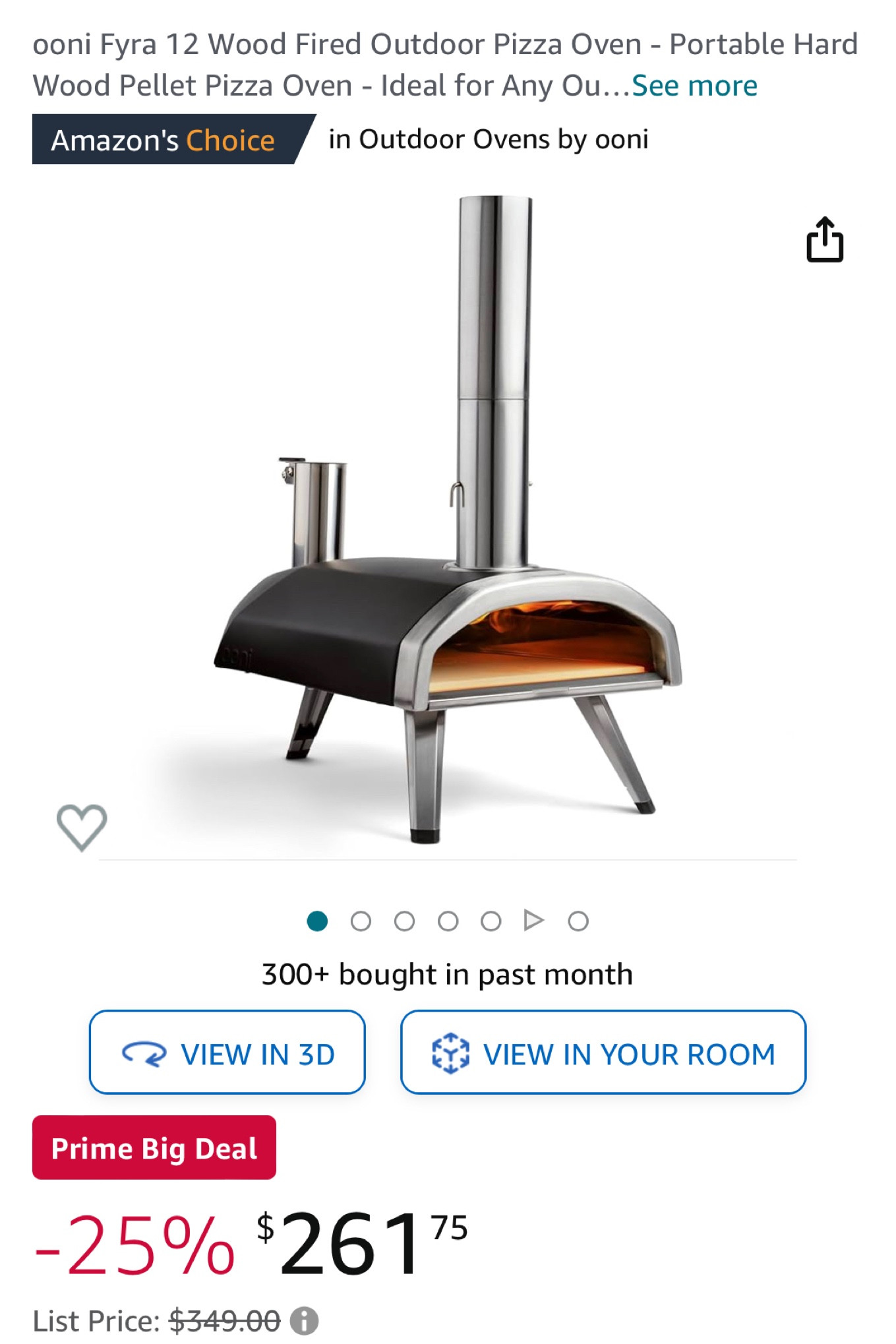Launch VIEW IN YOUR ROOM
Viewport: 896px width, 1344px height.
pos(603,1053)
